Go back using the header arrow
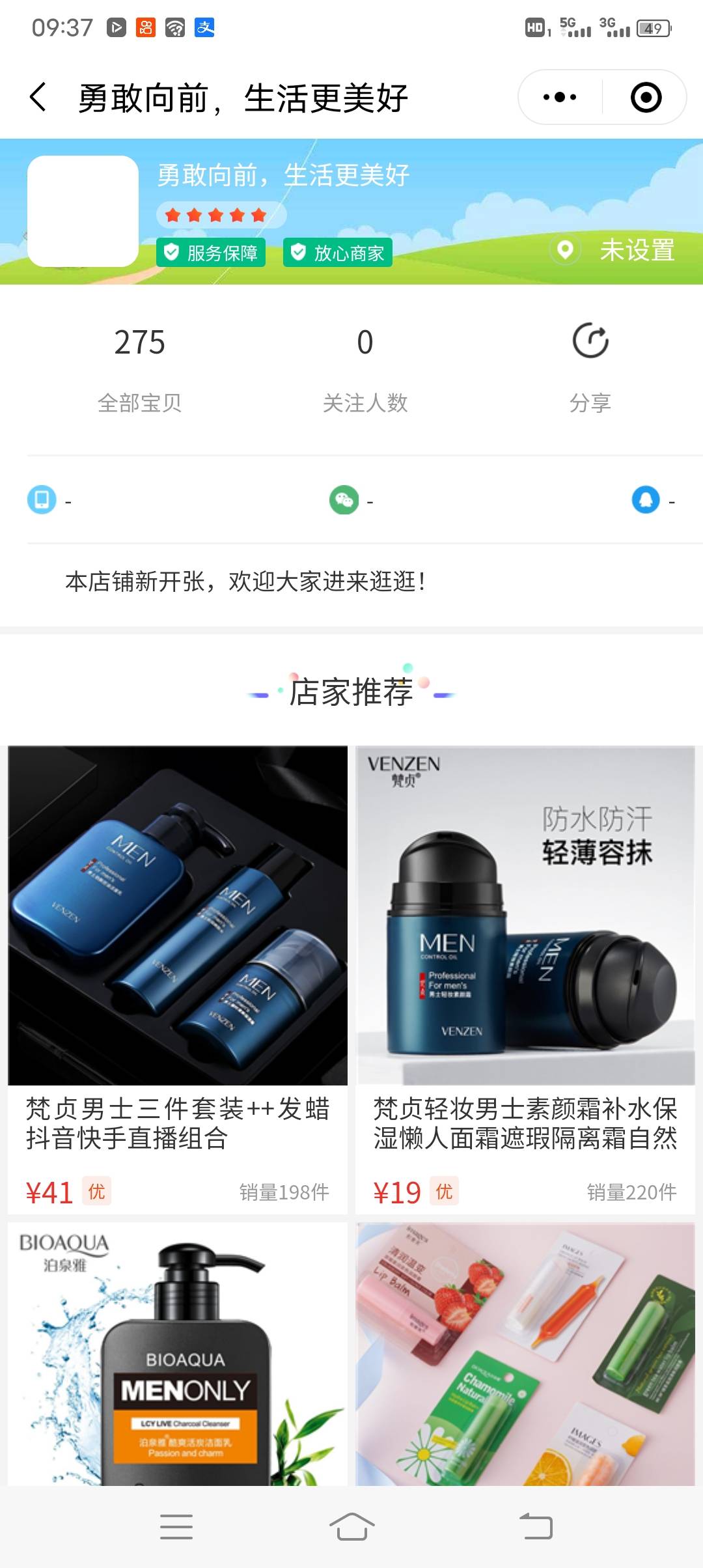The image size is (703, 1568). point(39,98)
